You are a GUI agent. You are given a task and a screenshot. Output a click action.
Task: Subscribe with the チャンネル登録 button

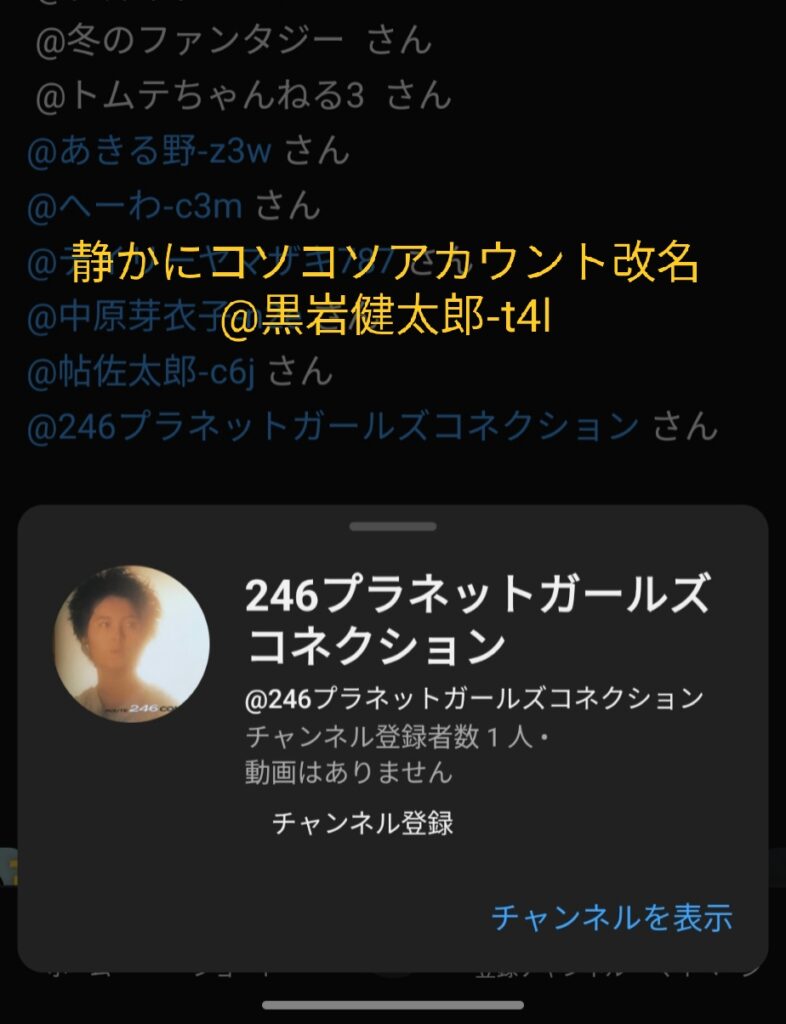click(x=363, y=823)
